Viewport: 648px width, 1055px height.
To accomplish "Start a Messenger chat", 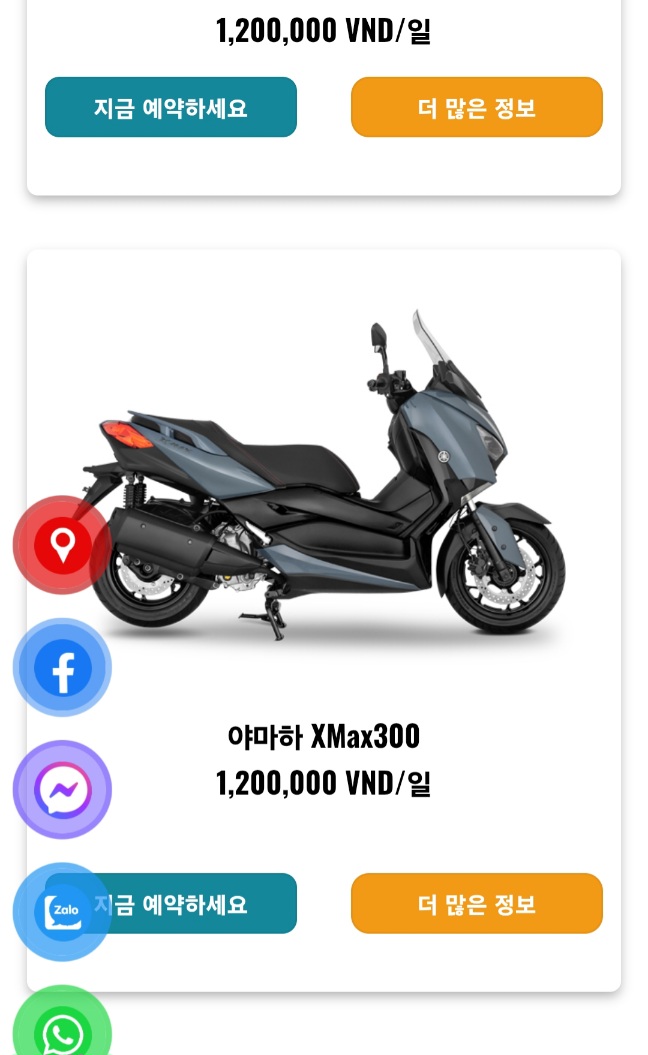I will [62, 790].
